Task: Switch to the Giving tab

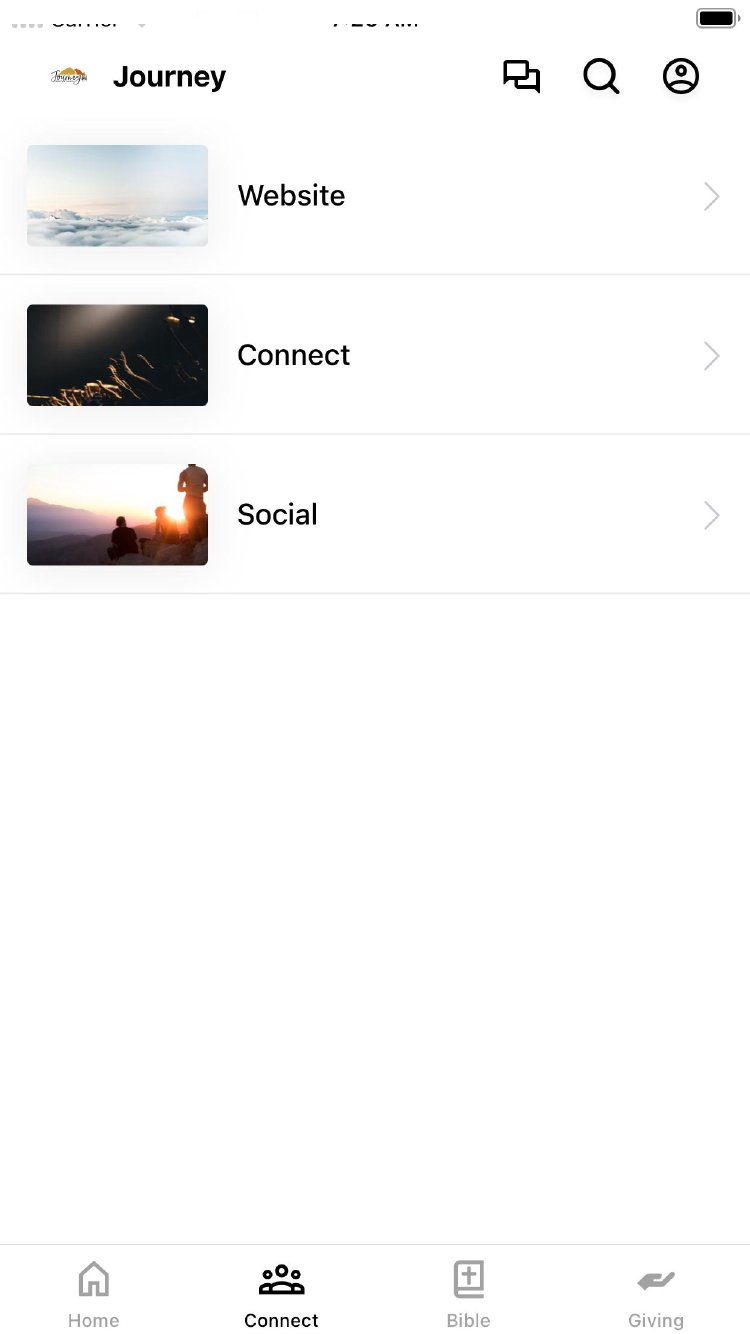Action: 656,1294
